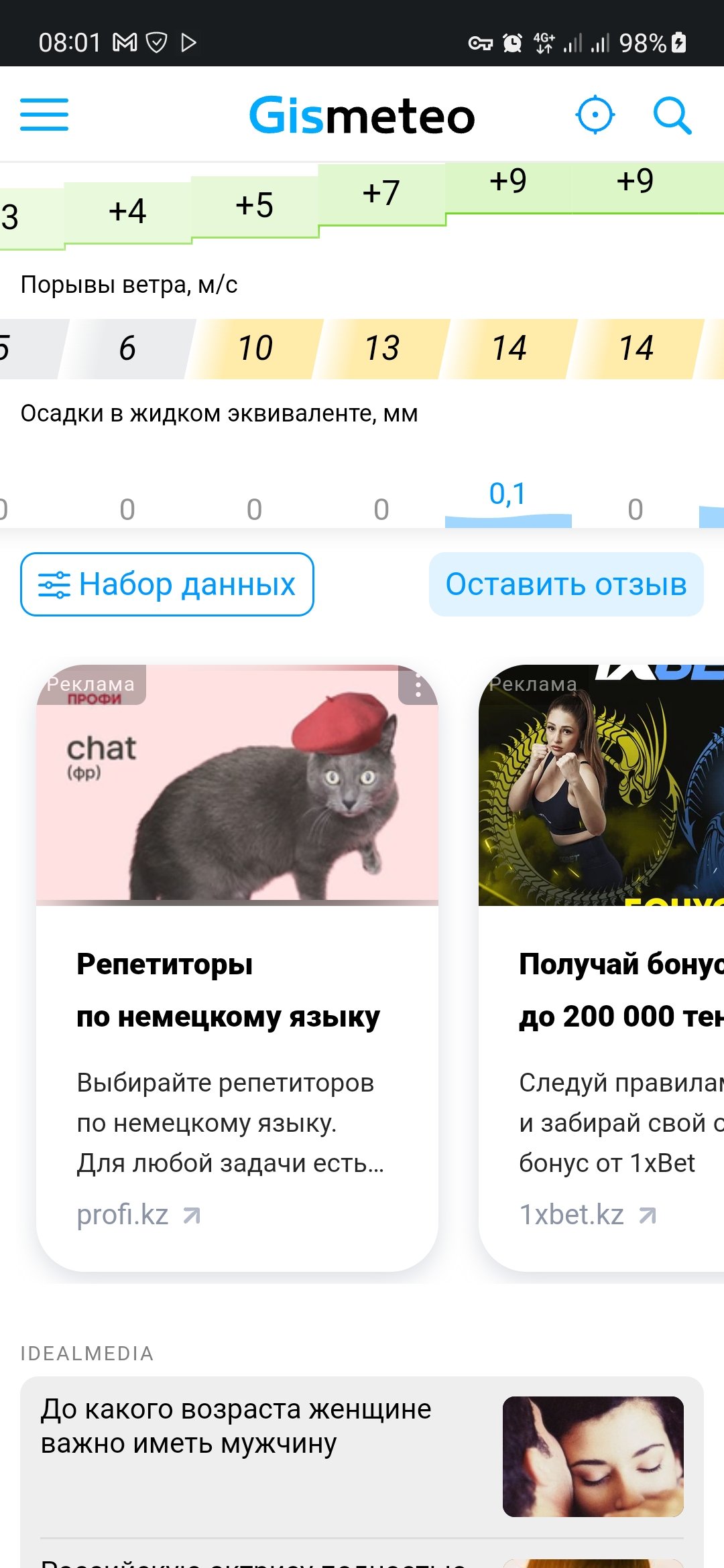
Task: Open the search icon
Action: 672,115
